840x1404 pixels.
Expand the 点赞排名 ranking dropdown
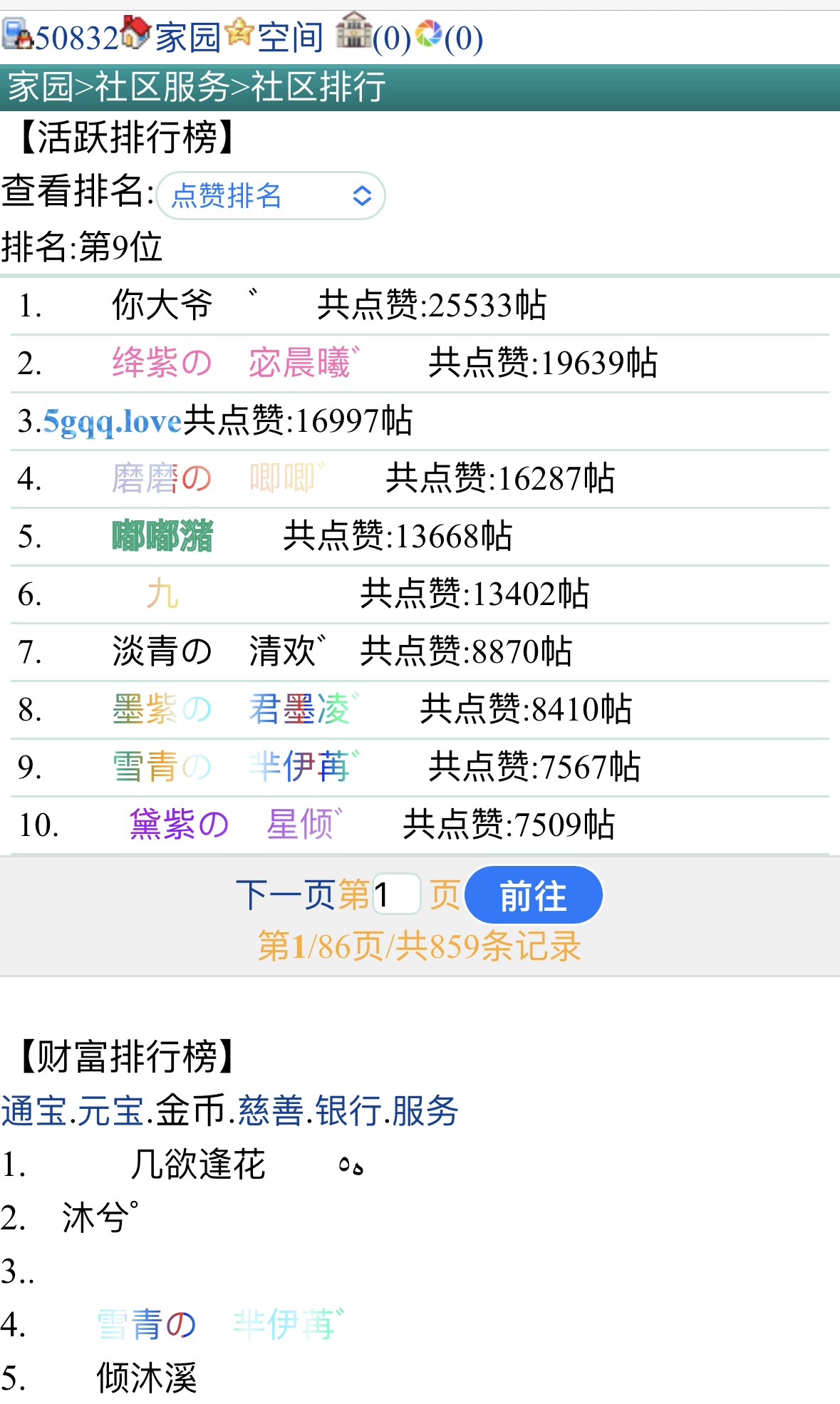(x=271, y=195)
